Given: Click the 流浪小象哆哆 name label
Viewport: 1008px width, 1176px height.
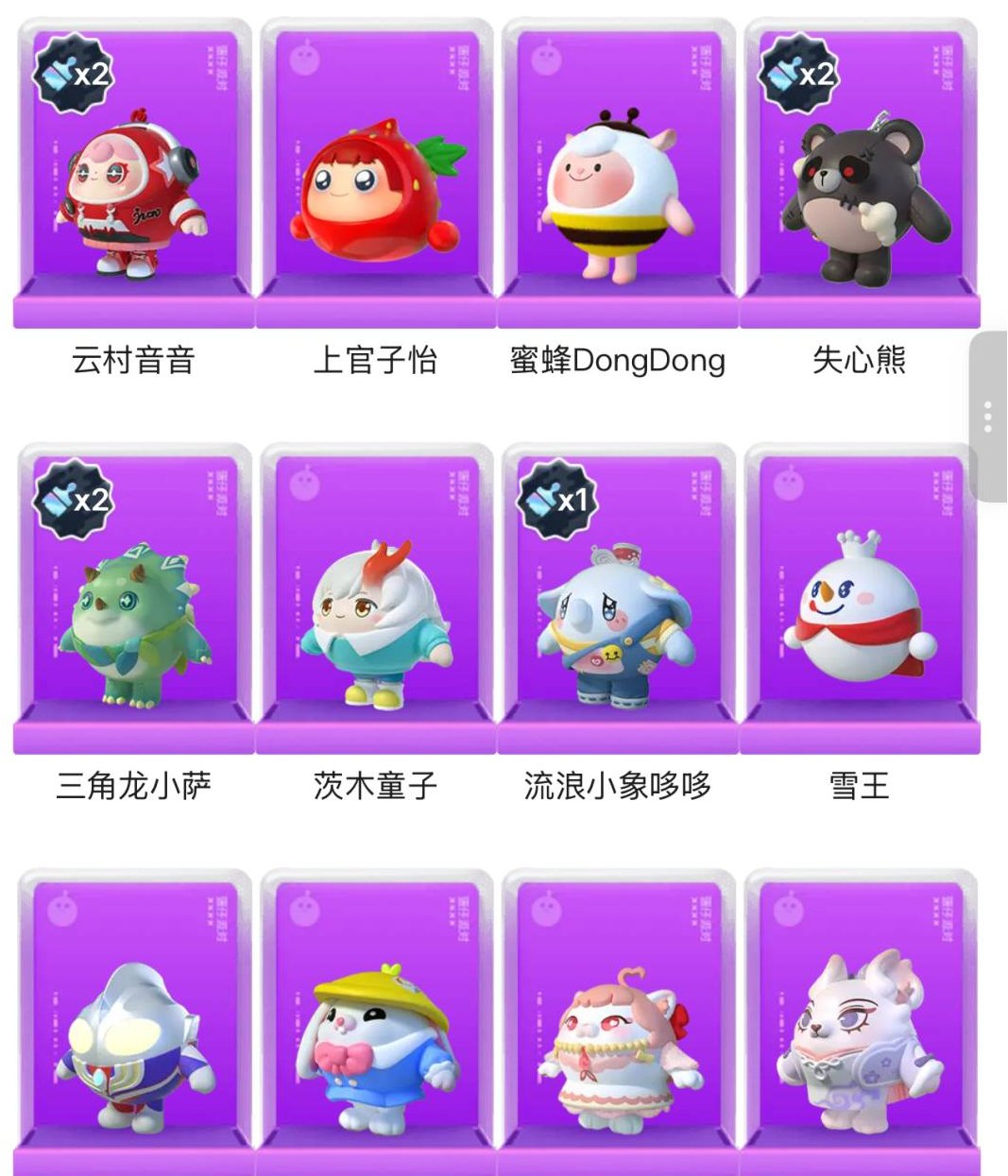Looking at the screenshot, I should tap(619, 785).
